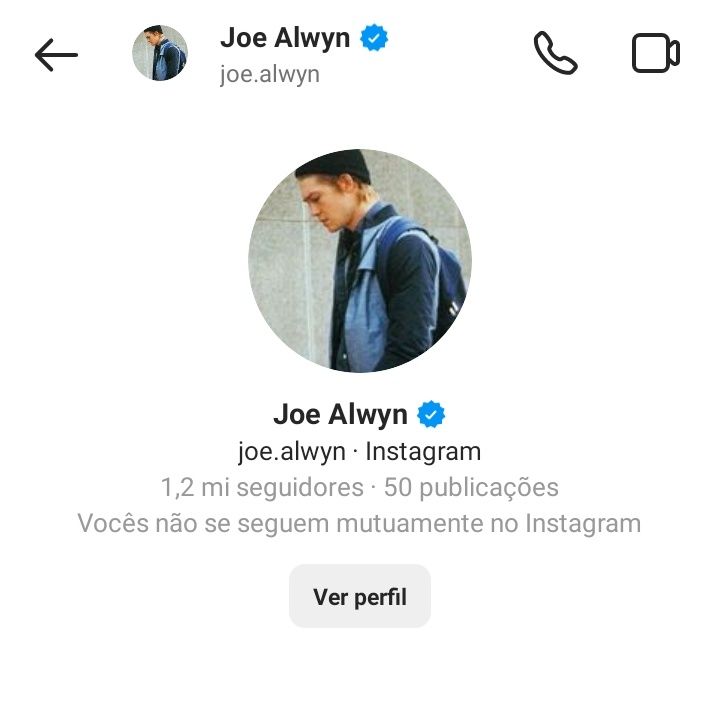Open Joe Alwyn's large profile photo
The height and width of the screenshot is (712, 720).
(x=360, y=261)
